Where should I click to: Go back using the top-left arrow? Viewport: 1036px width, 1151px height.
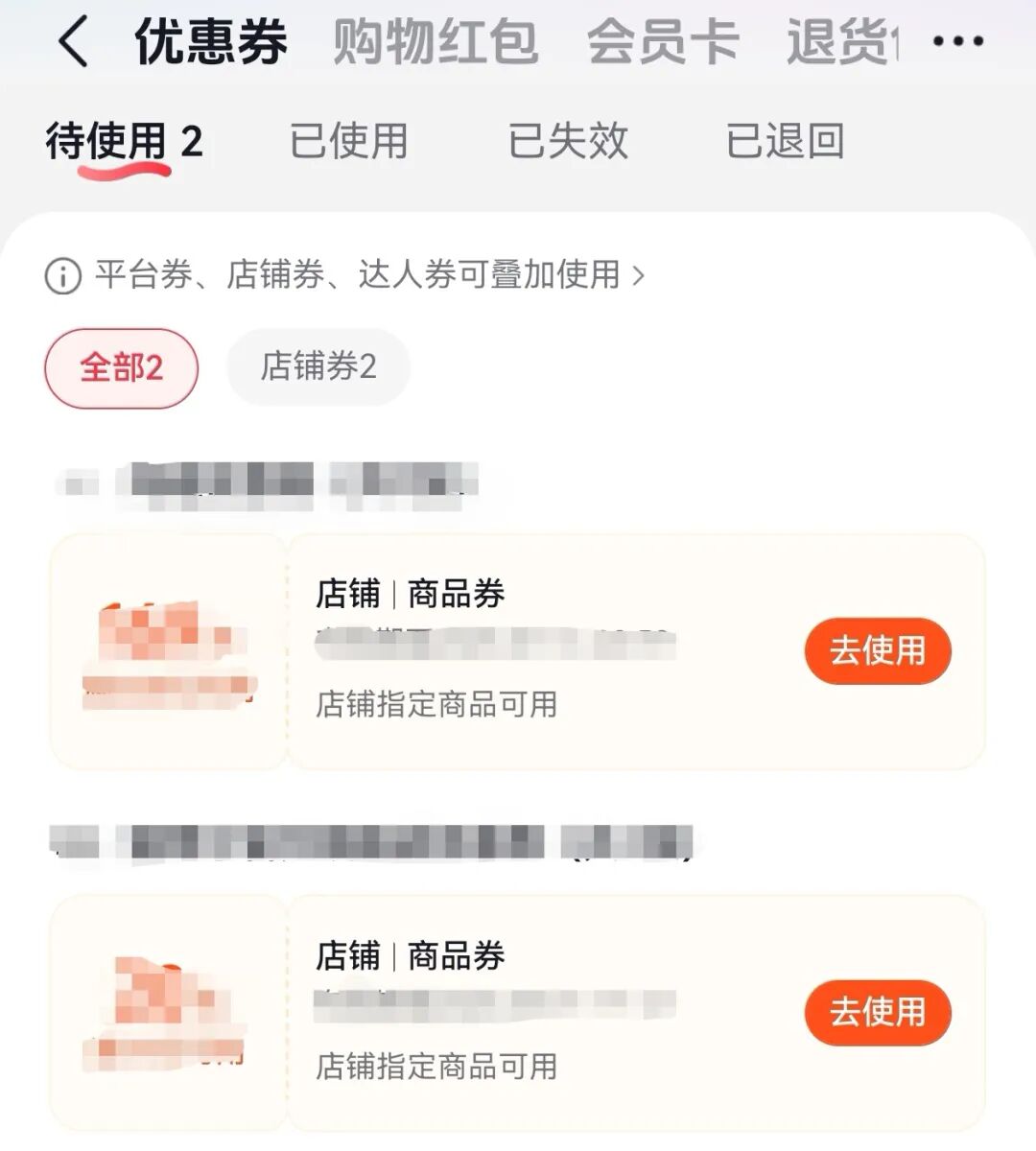click(x=73, y=43)
